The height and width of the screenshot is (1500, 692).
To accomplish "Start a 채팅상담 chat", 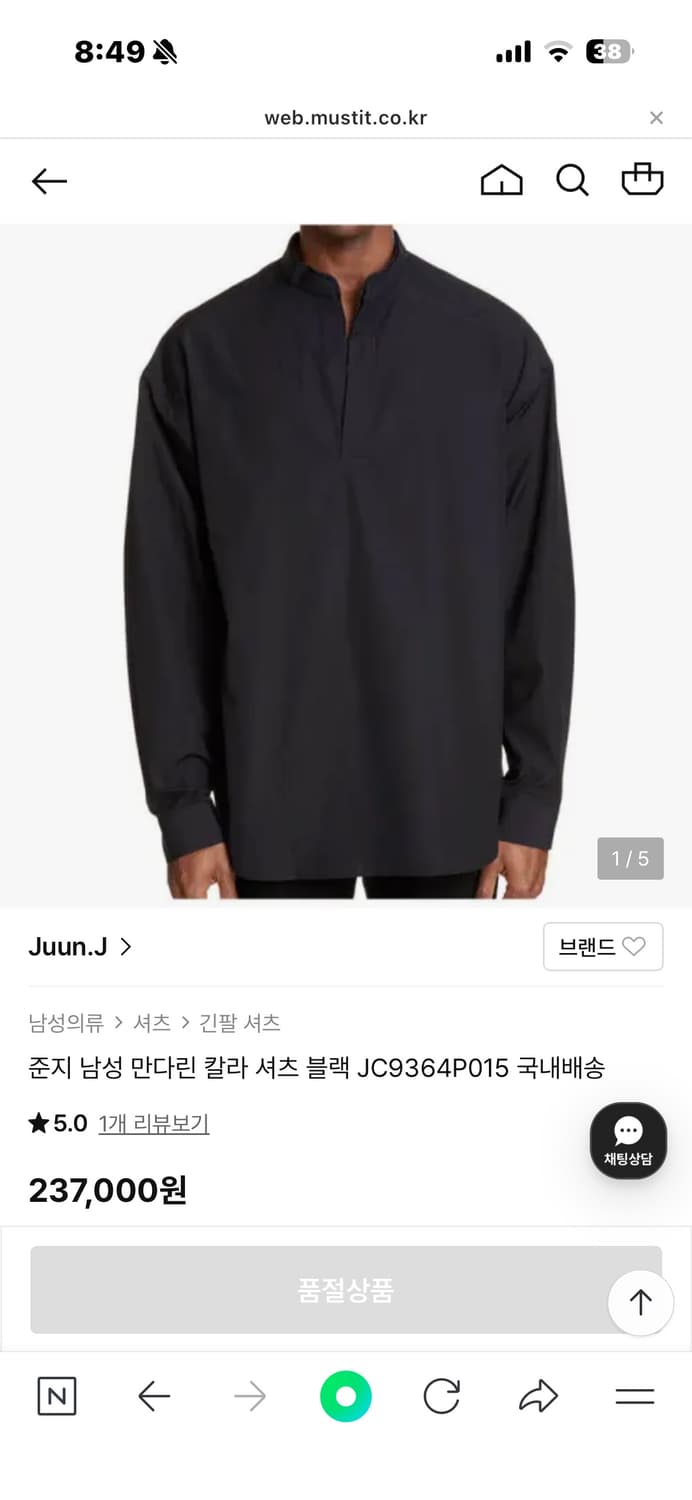I will click(628, 1141).
